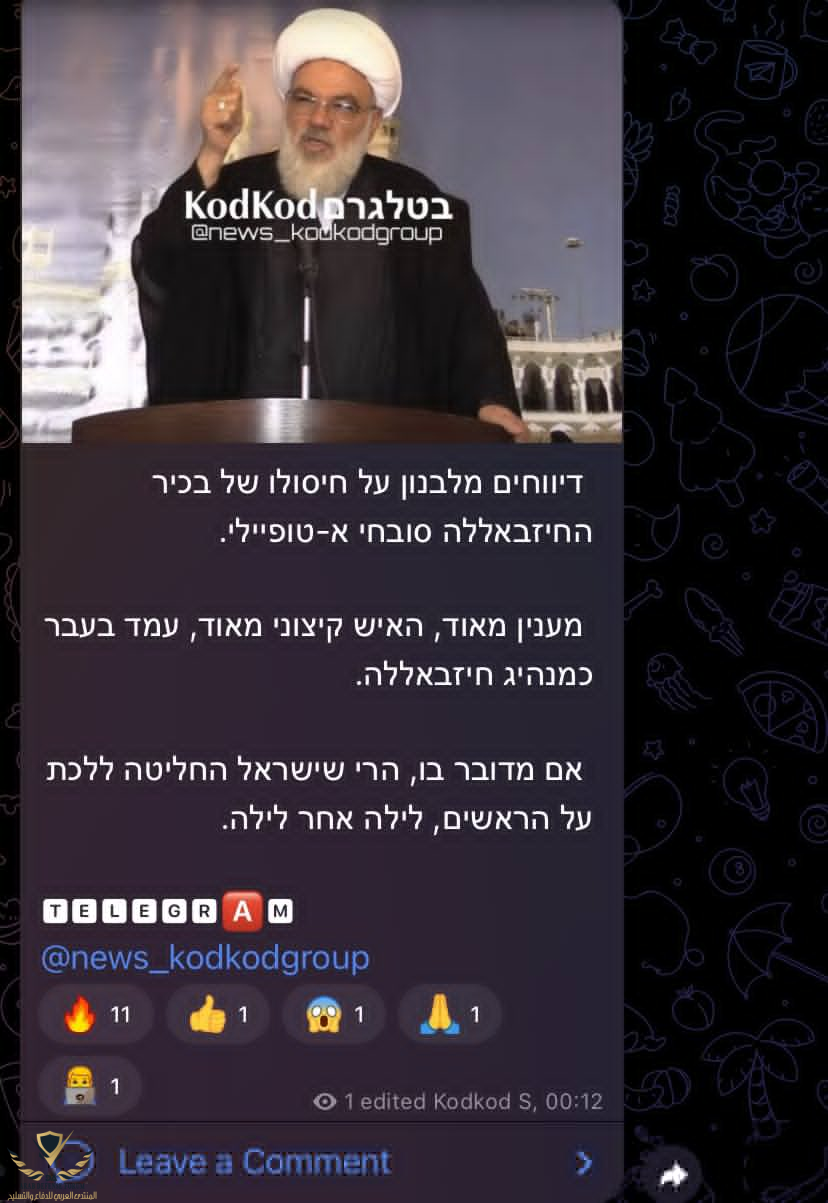828x1203 pixels.
Task: Open Leave a Comment
Action: click(254, 1162)
